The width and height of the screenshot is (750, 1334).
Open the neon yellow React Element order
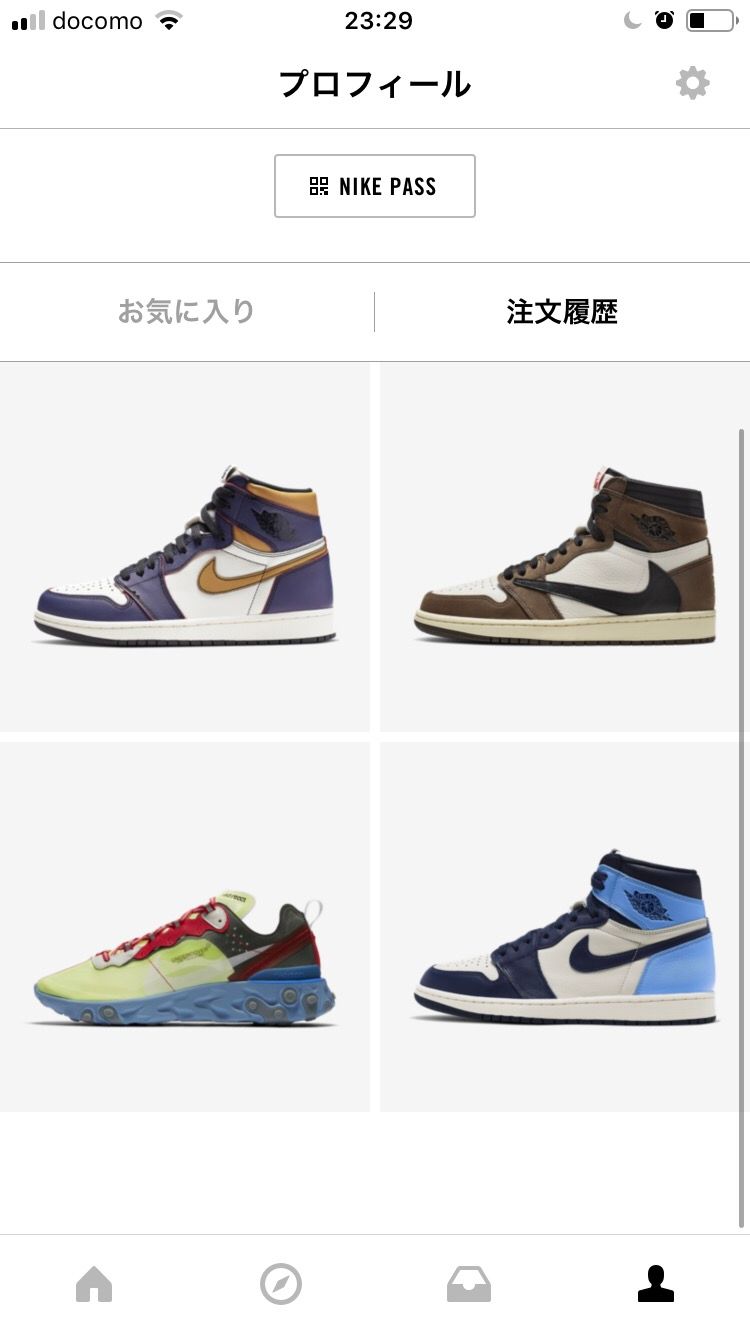185,927
